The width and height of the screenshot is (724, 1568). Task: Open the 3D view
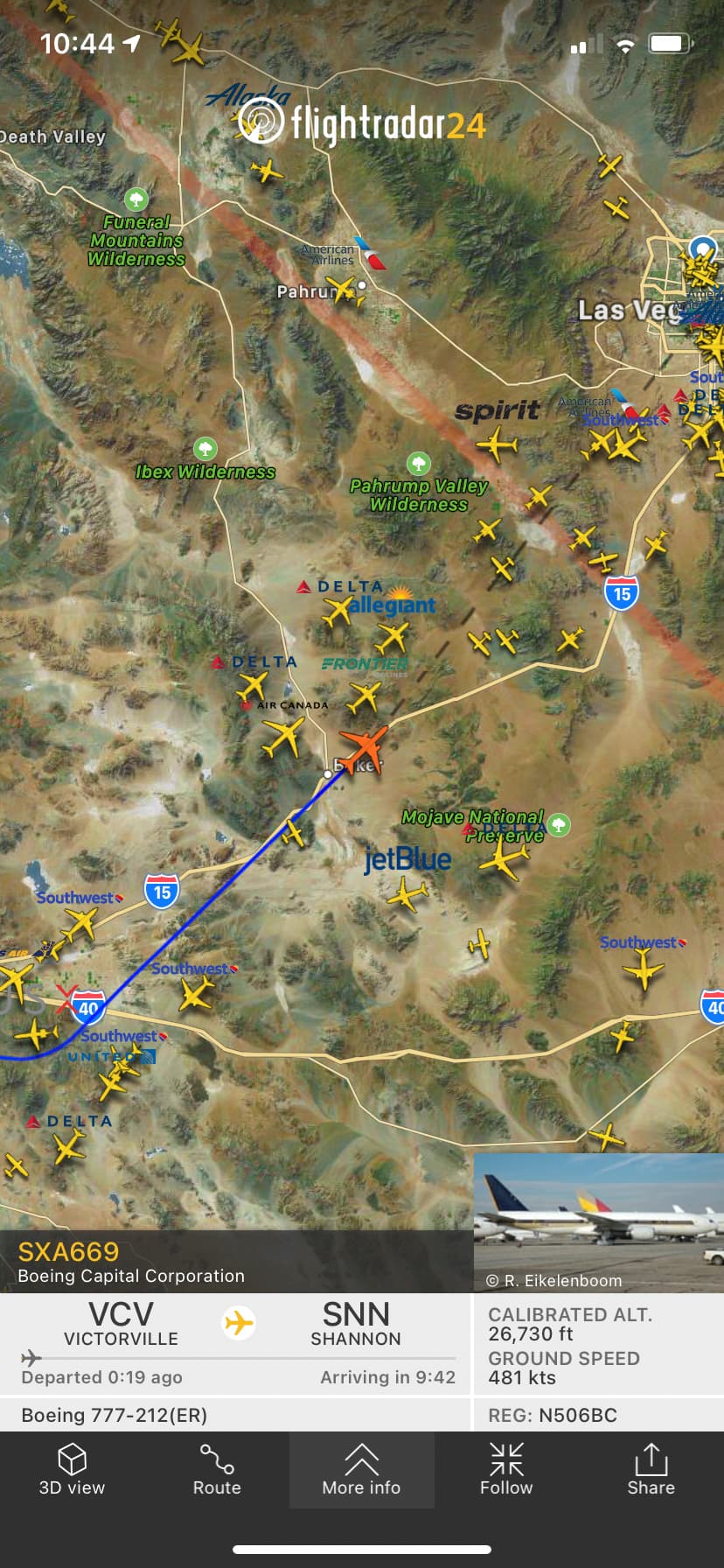click(72, 1470)
